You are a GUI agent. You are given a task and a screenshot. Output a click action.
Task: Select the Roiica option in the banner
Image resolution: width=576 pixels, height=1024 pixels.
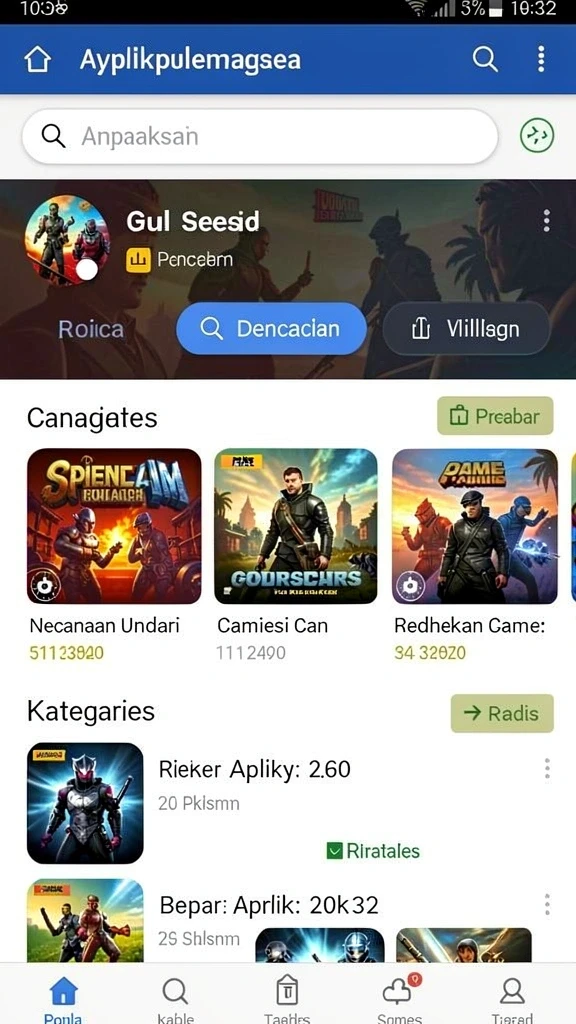(x=91, y=328)
